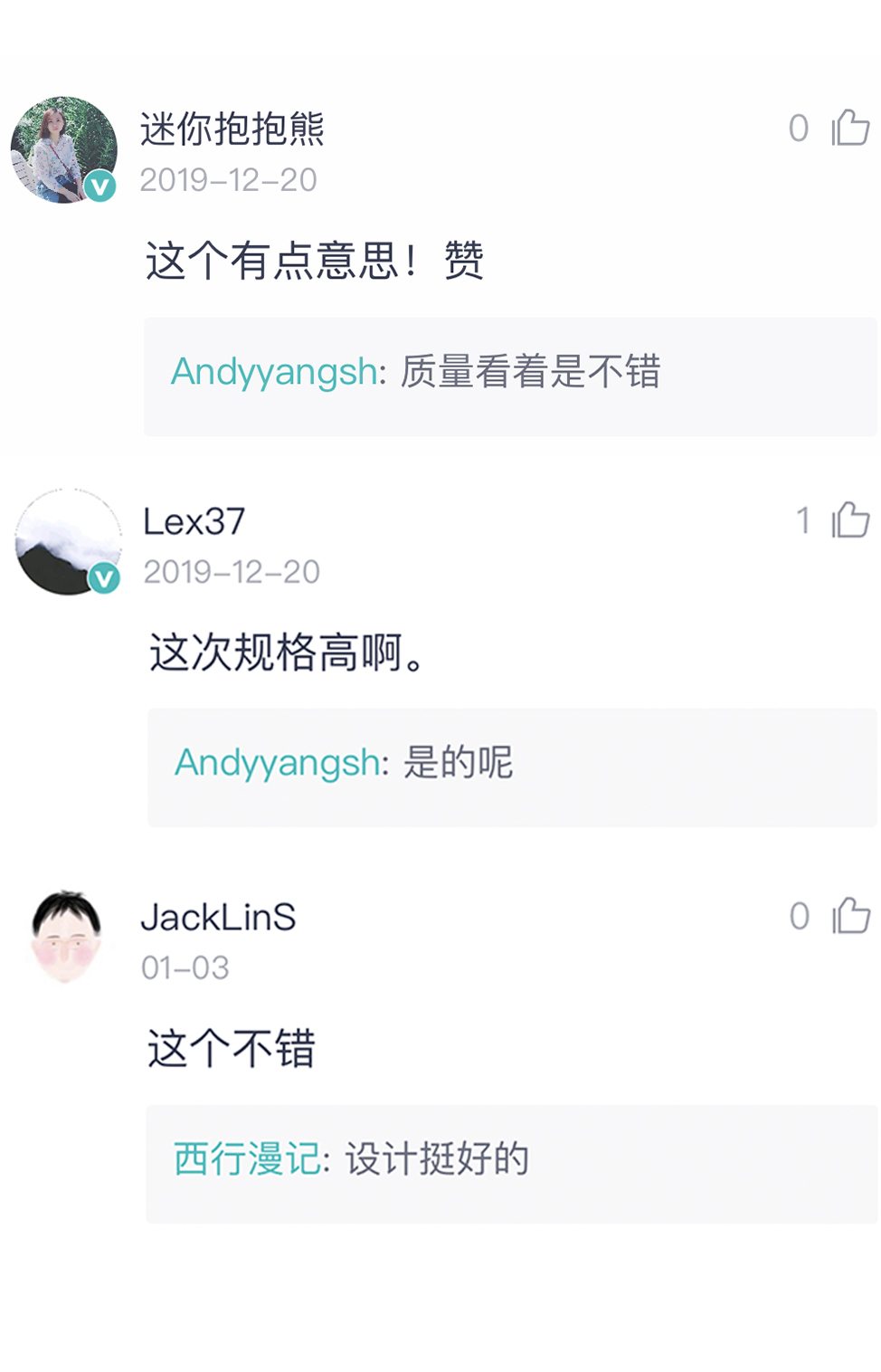Click the verified badge on 迷你抱抱熊's avatar
Image resolution: width=881 pixels, height=1372 pixels.
(99, 187)
